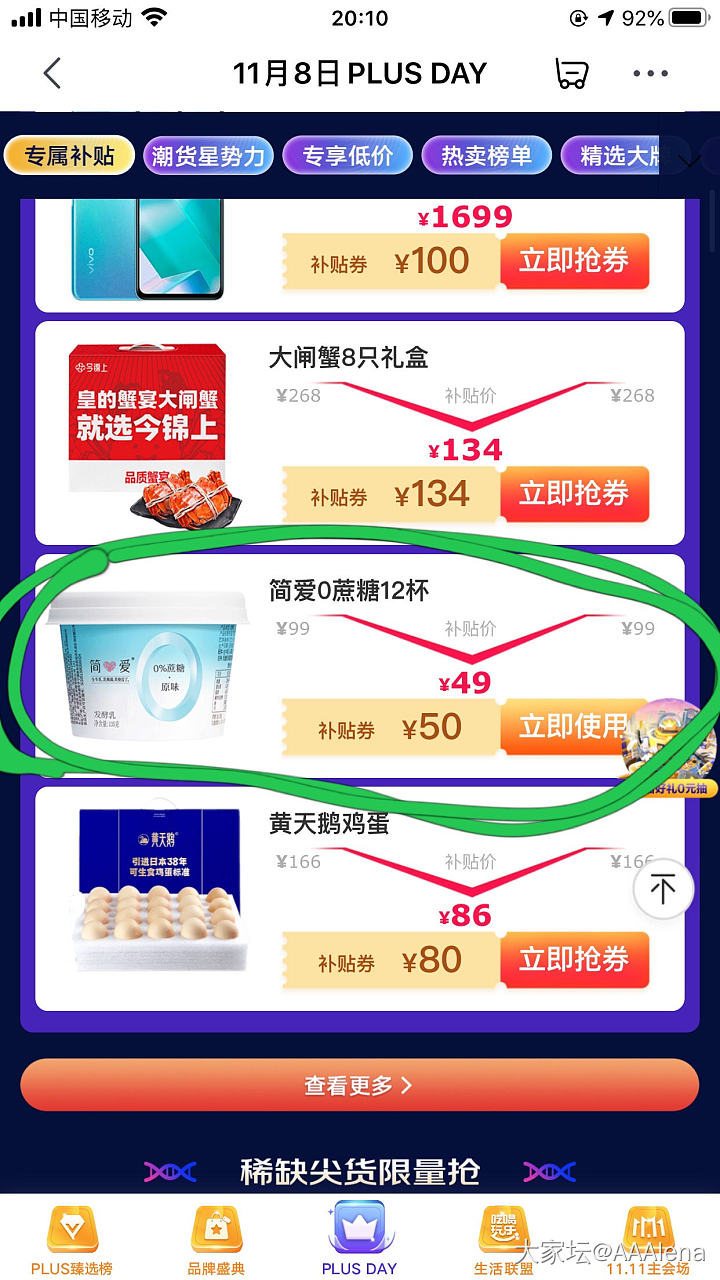Image resolution: width=720 pixels, height=1280 pixels.
Task: Go back using the top arrow
Action: [x=53, y=73]
